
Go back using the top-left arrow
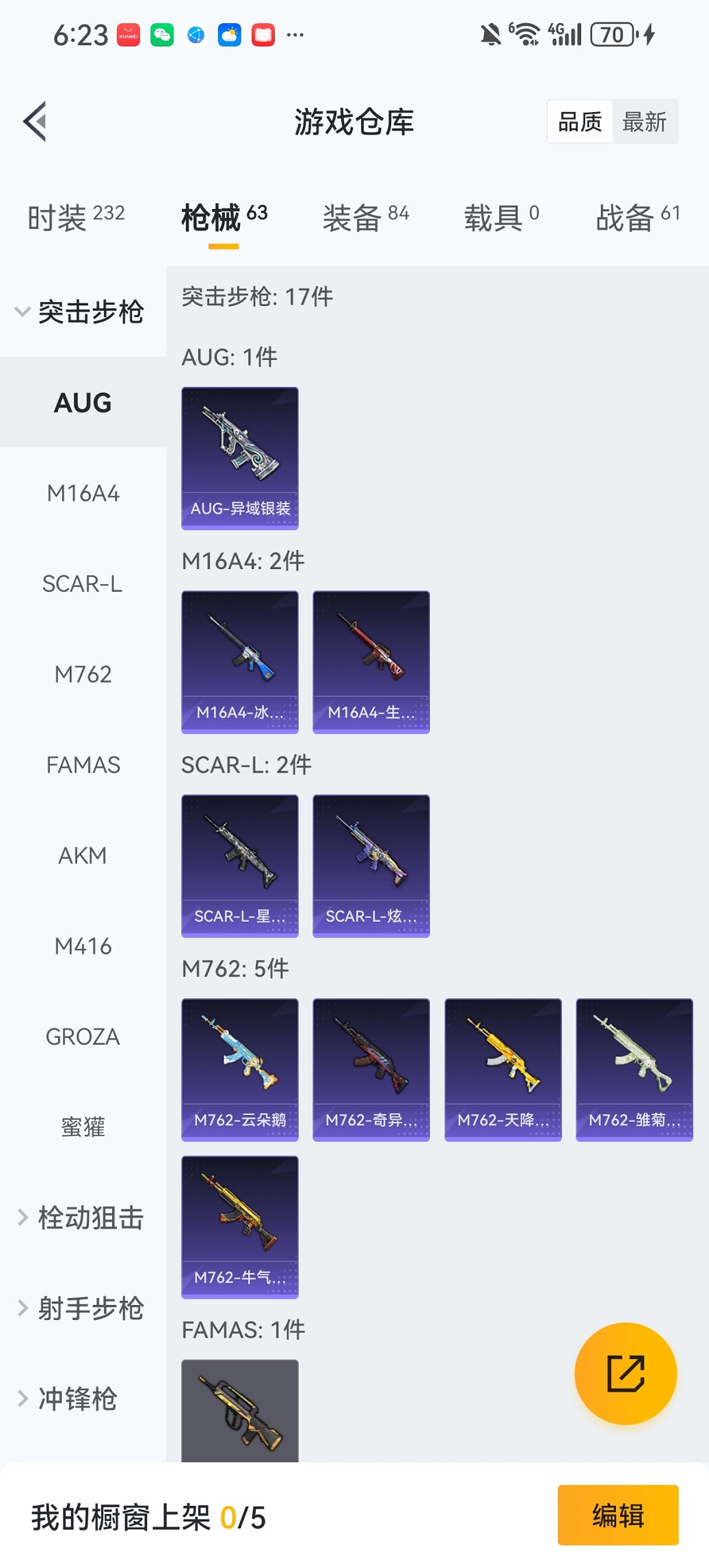pos(36,122)
